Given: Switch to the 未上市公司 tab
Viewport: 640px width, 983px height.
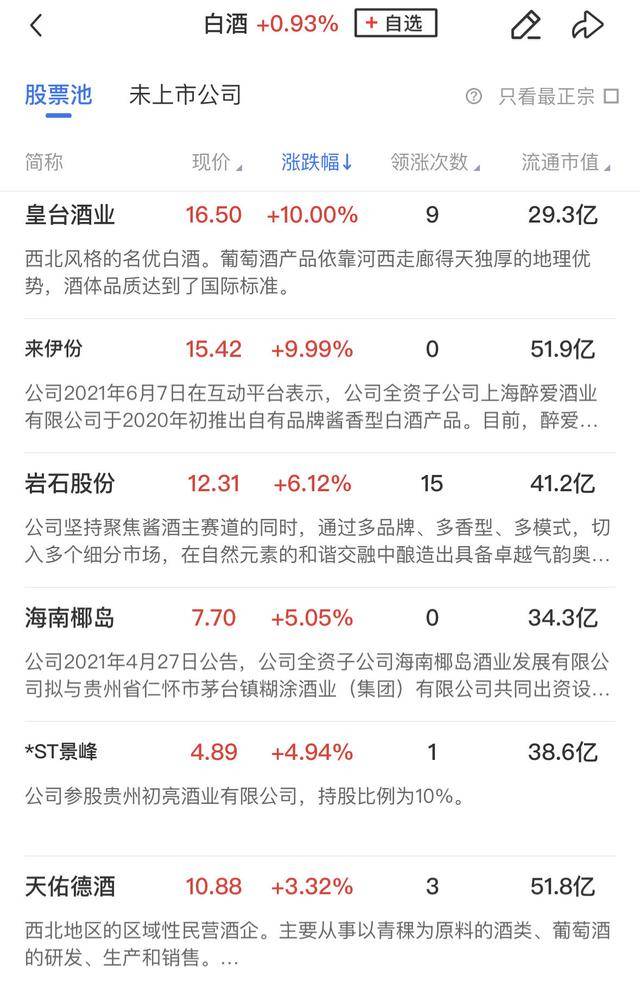Looking at the screenshot, I should point(185,96).
